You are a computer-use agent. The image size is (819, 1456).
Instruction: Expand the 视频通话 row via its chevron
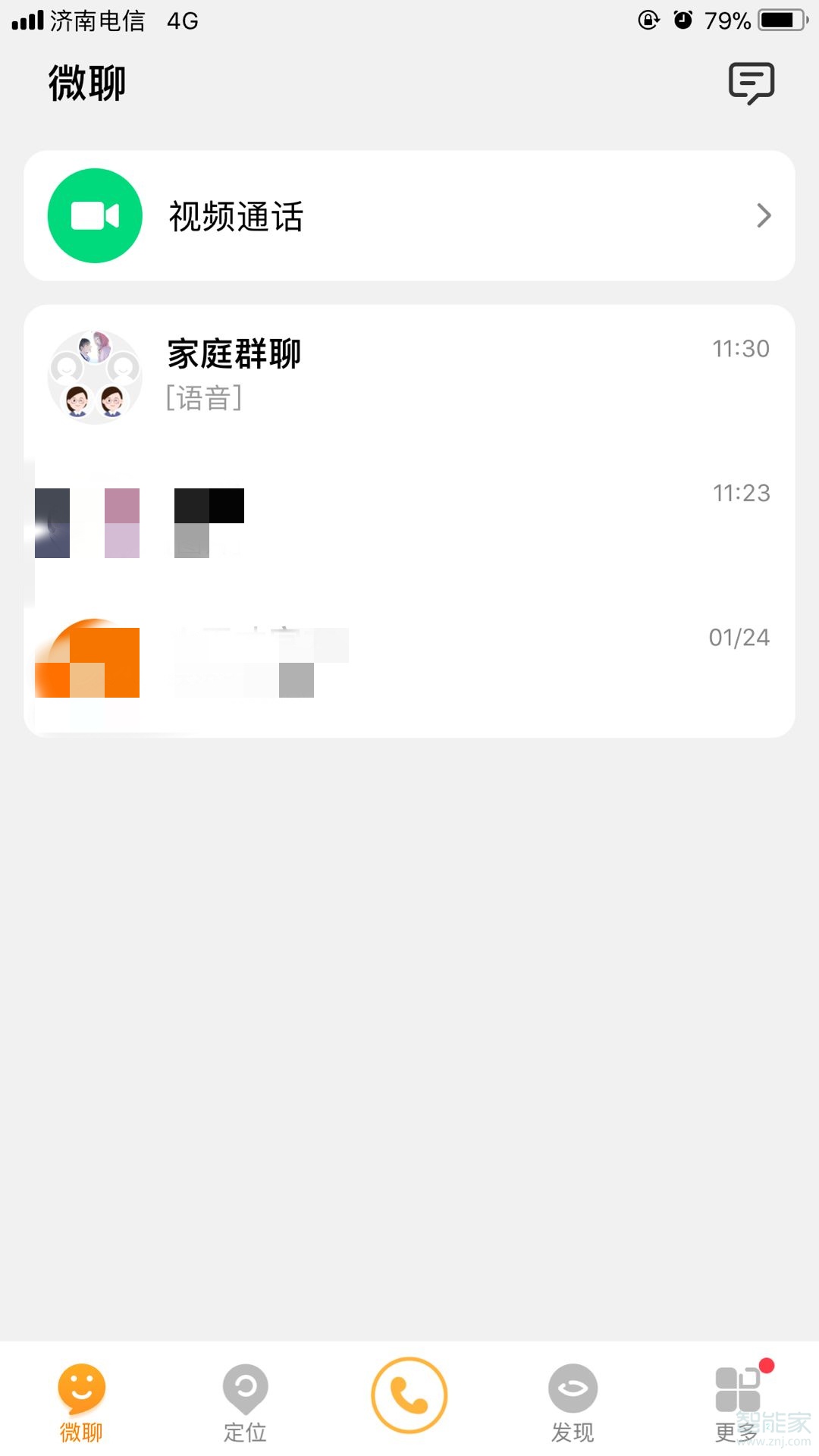point(764,216)
